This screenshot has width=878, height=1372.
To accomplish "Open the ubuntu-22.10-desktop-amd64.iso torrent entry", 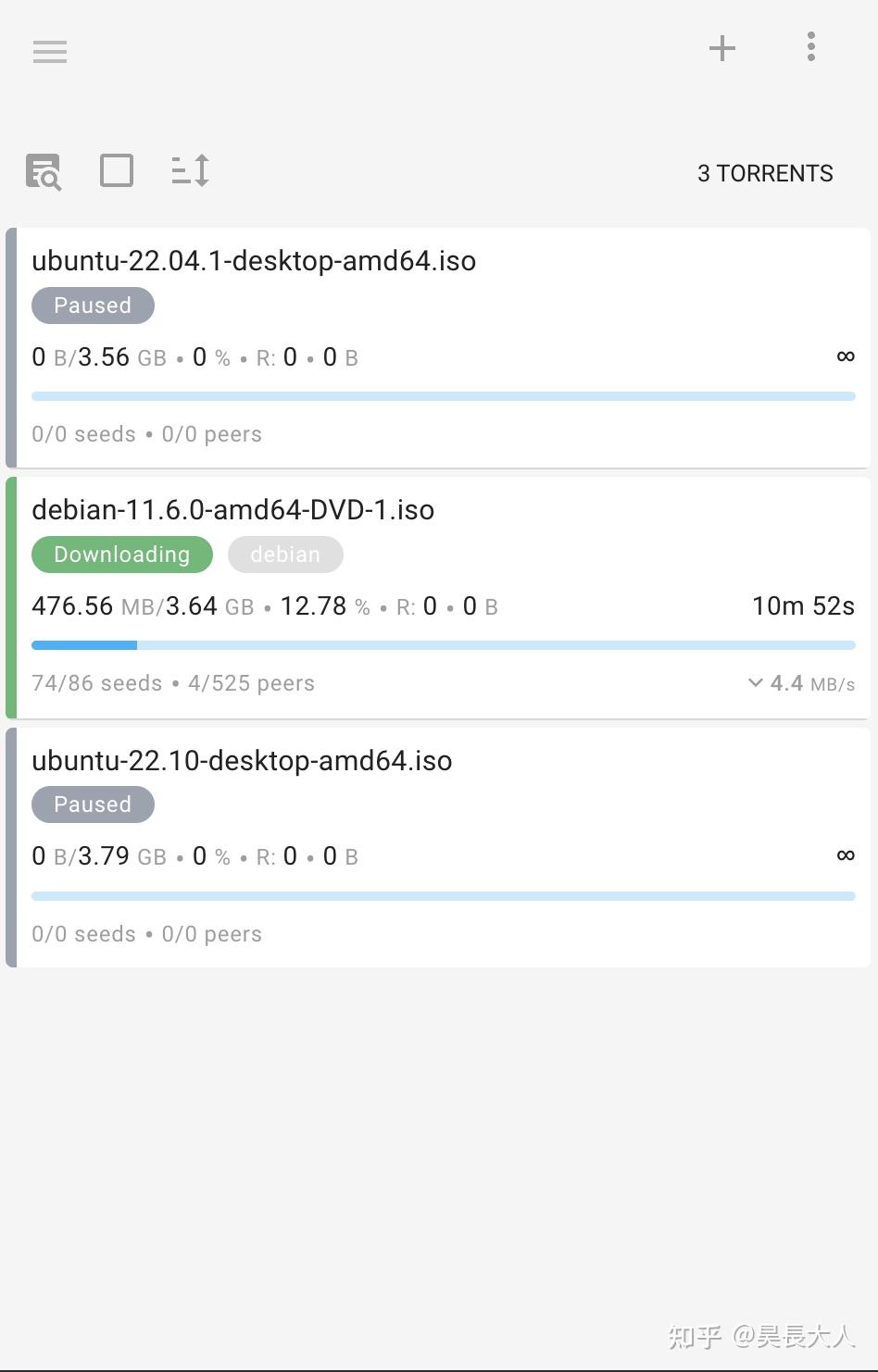I will [x=243, y=760].
